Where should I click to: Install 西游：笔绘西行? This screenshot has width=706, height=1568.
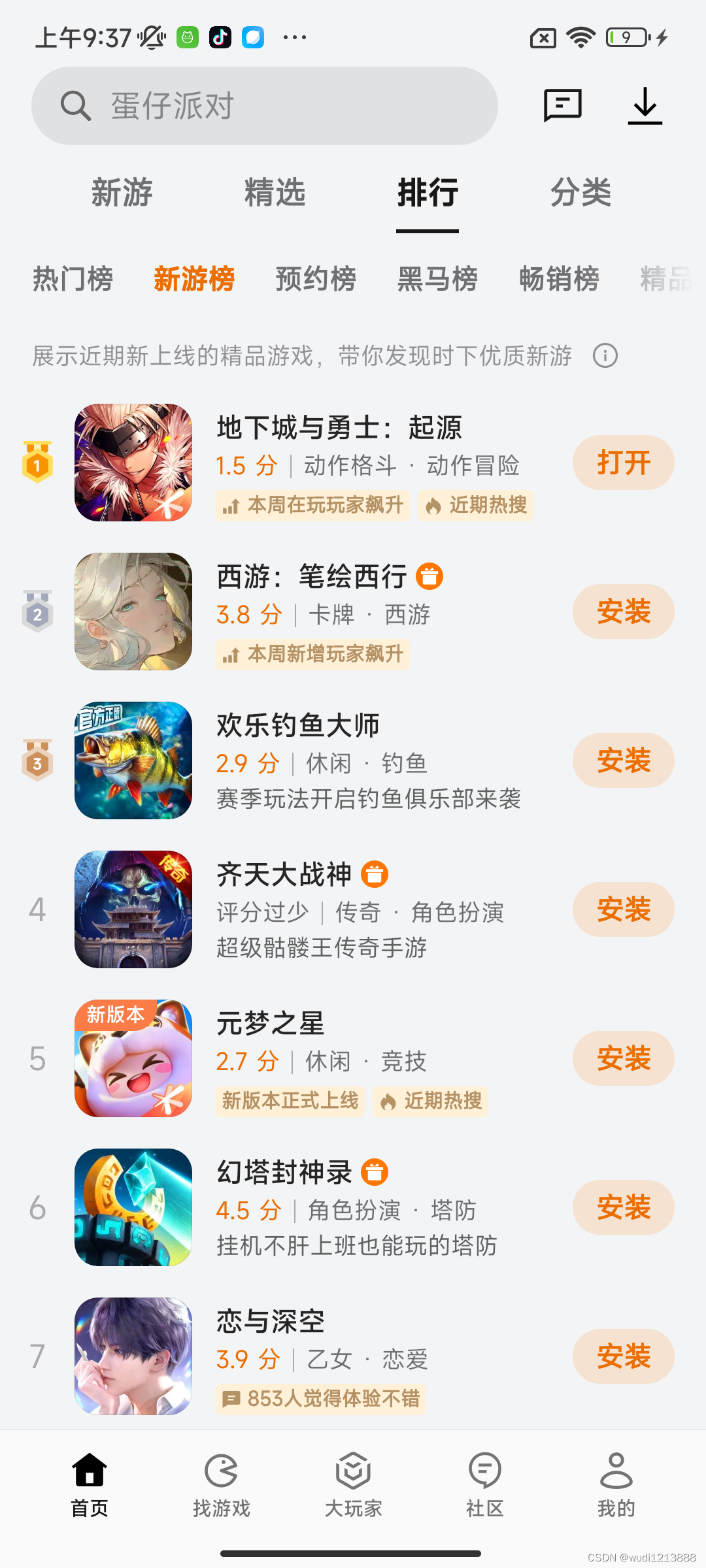click(624, 612)
